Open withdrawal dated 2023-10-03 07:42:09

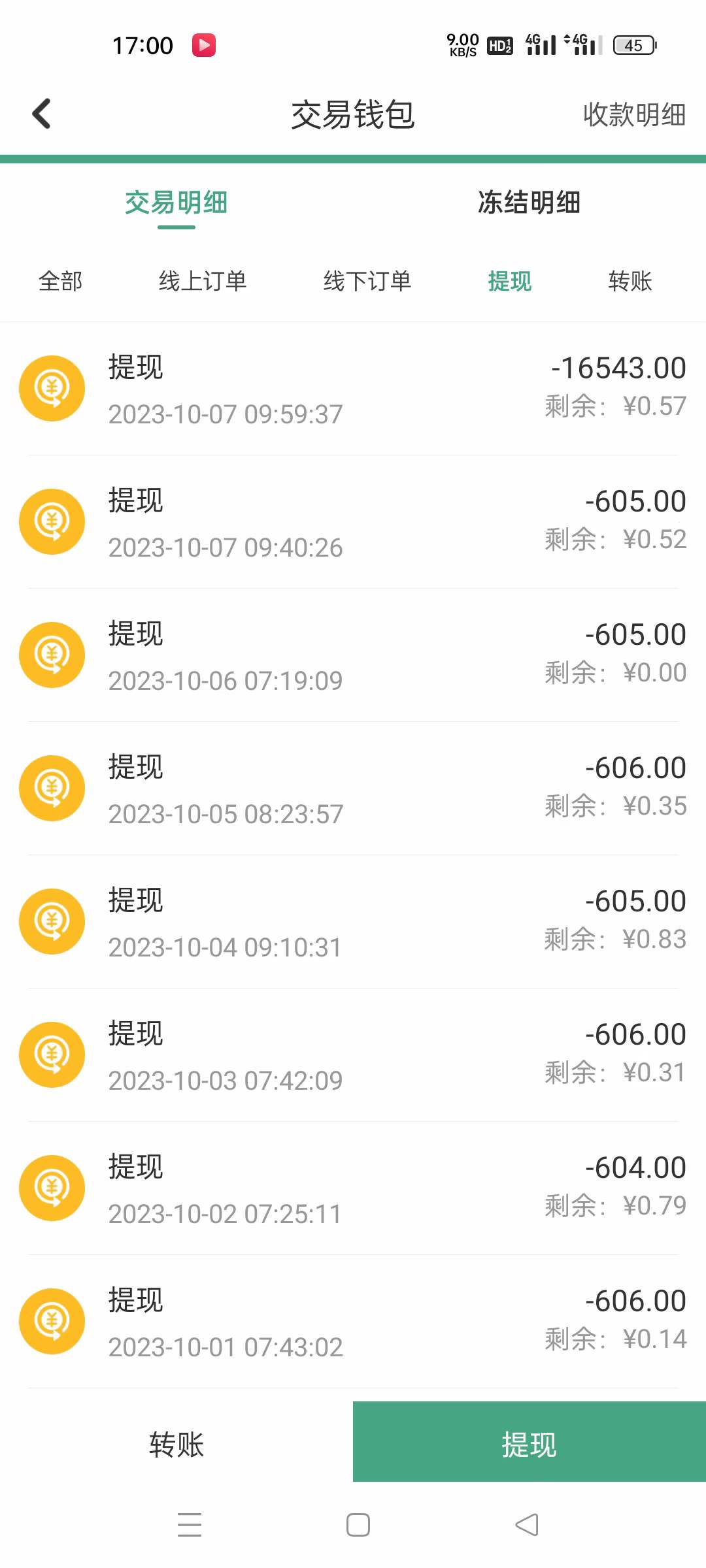click(x=353, y=1055)
